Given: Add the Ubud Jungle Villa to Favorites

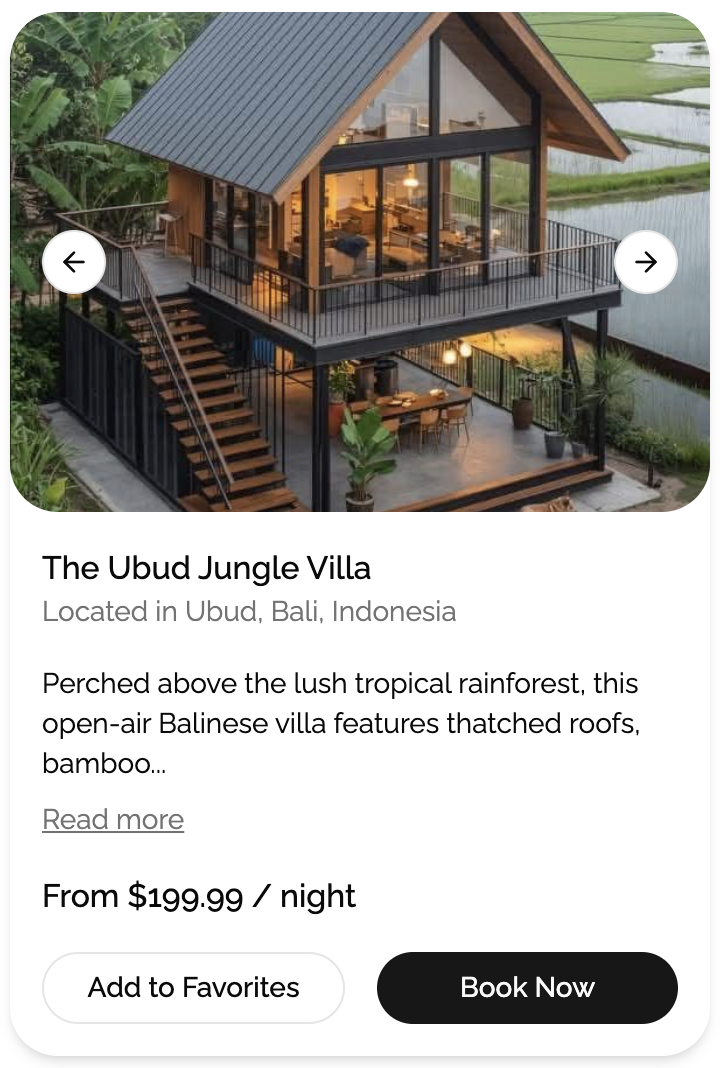Looking at the screenshot, I should [x=193, y=987].
